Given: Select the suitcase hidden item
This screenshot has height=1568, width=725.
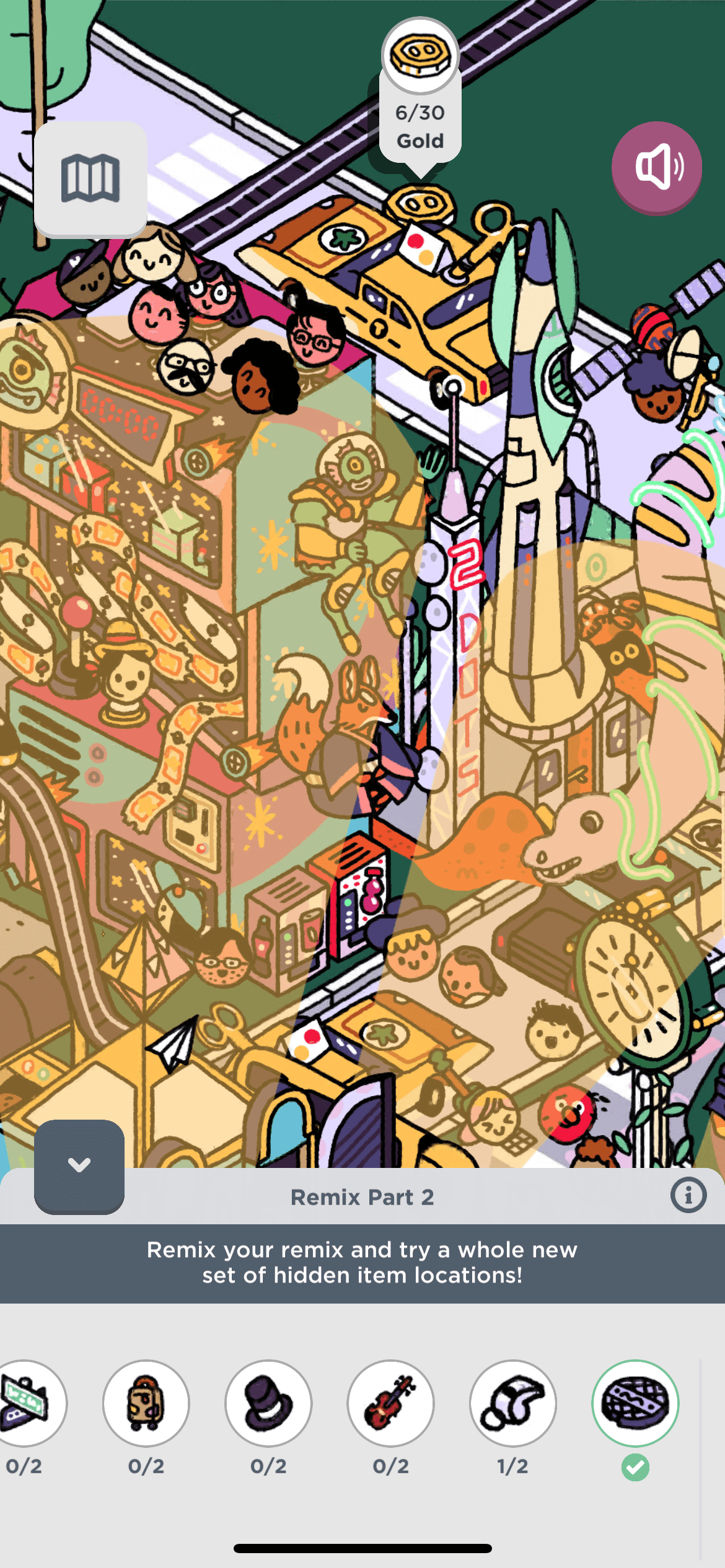Looking at the screenshot, I should (146, 1403).
